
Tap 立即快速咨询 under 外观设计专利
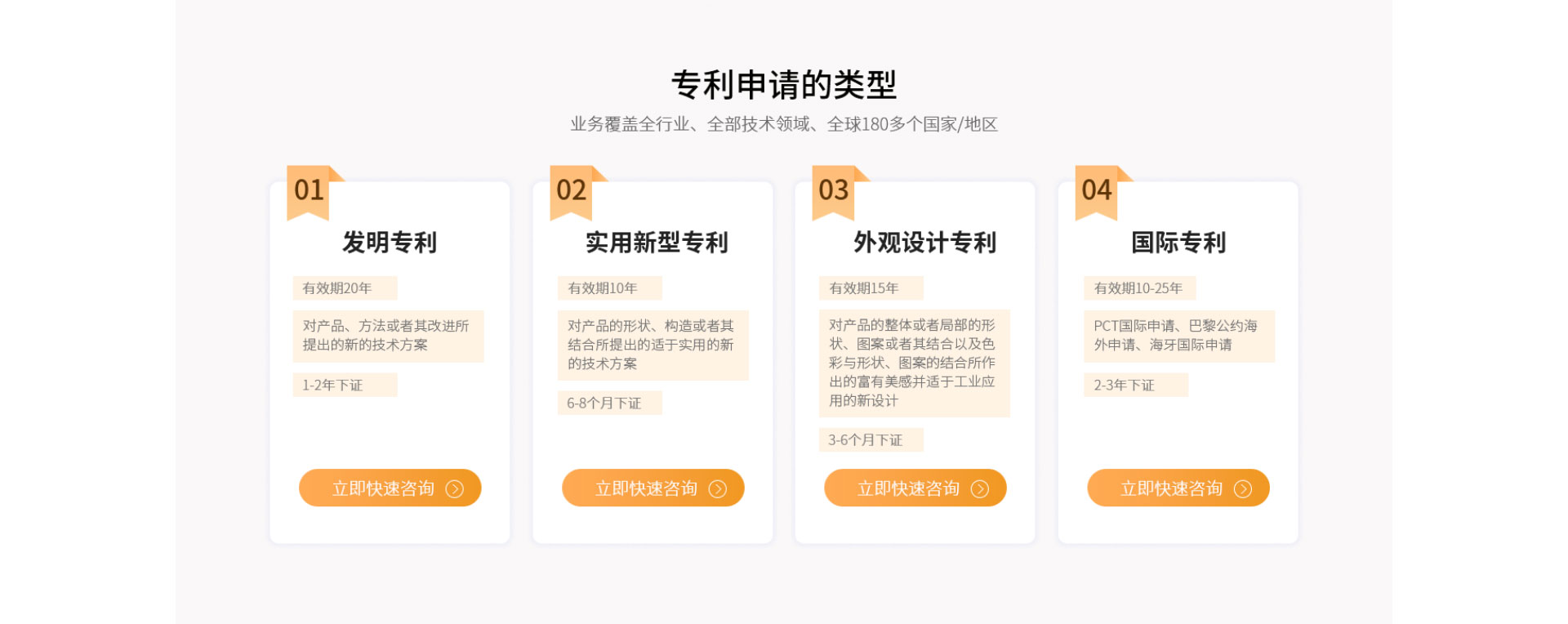915,488
